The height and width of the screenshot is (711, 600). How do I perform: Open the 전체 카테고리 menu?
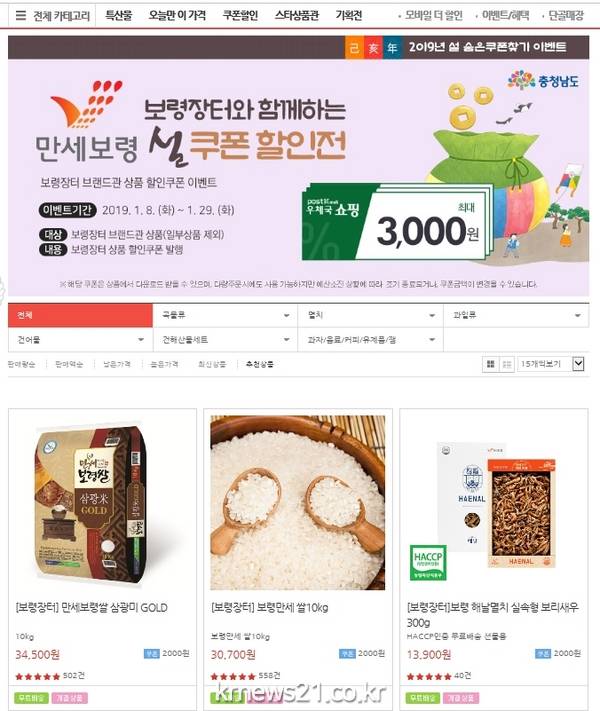coord(53,15)
